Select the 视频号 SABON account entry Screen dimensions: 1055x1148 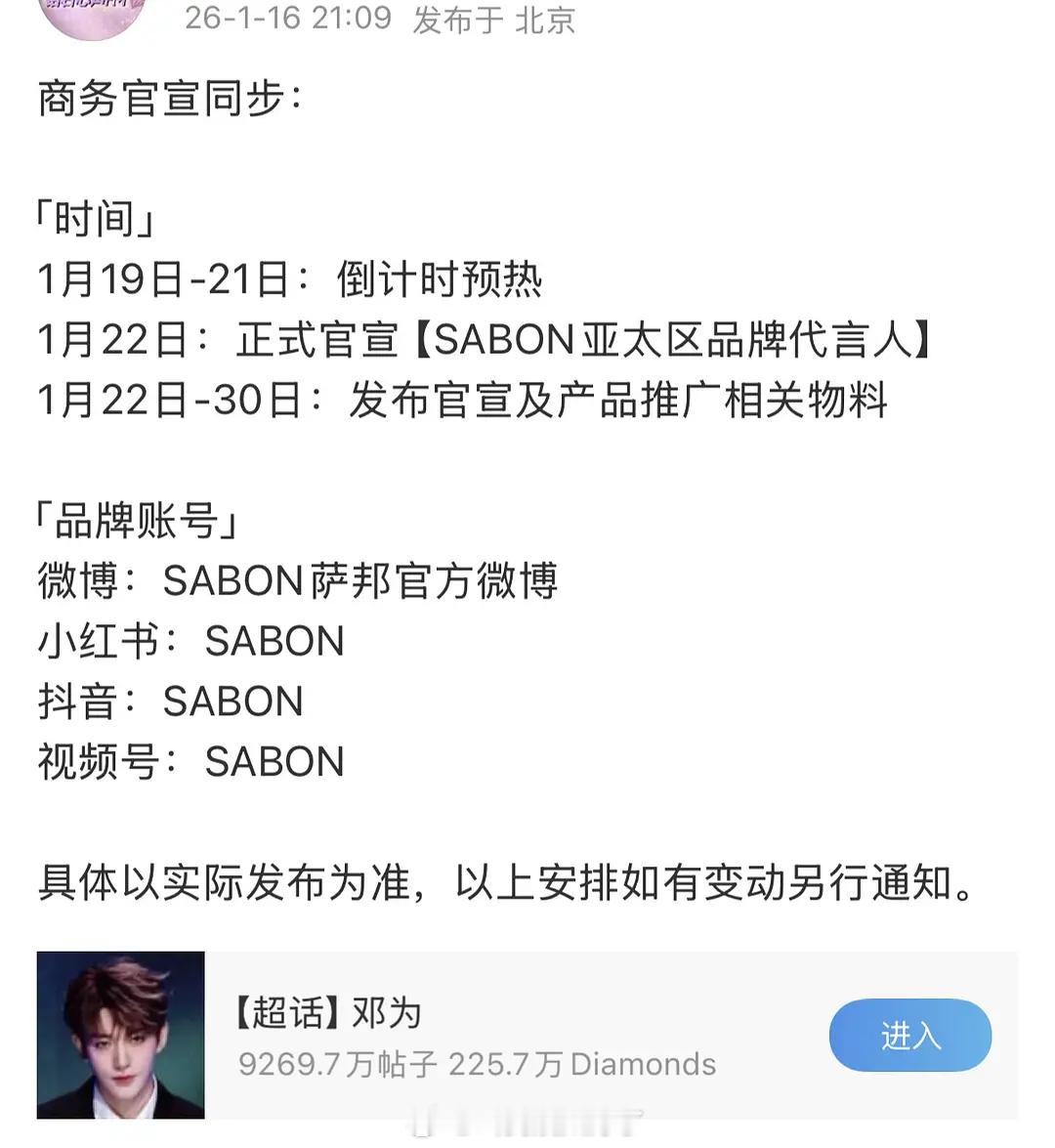pos(190,762)
